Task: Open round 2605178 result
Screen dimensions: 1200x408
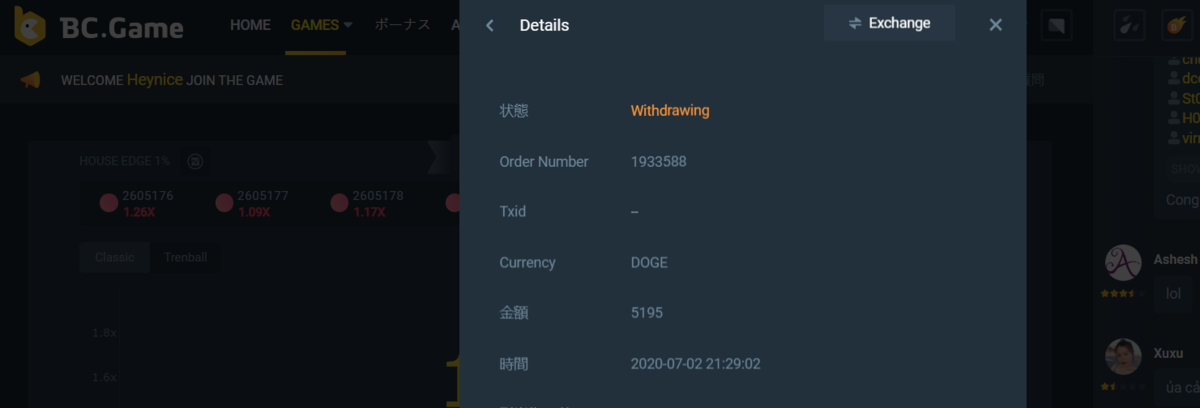Action: (x=367, y=203)
